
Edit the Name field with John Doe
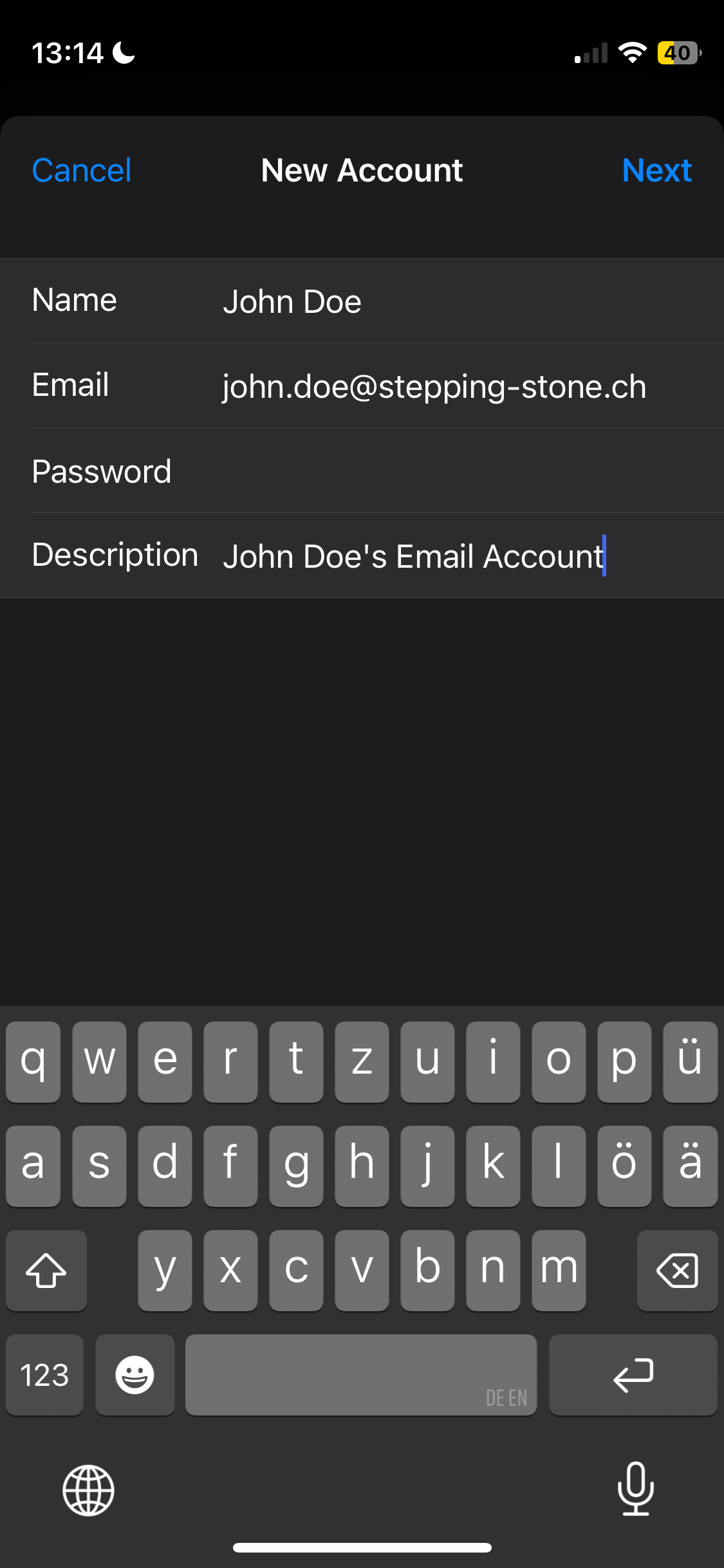pyautogui.click(x=292, y=302)
